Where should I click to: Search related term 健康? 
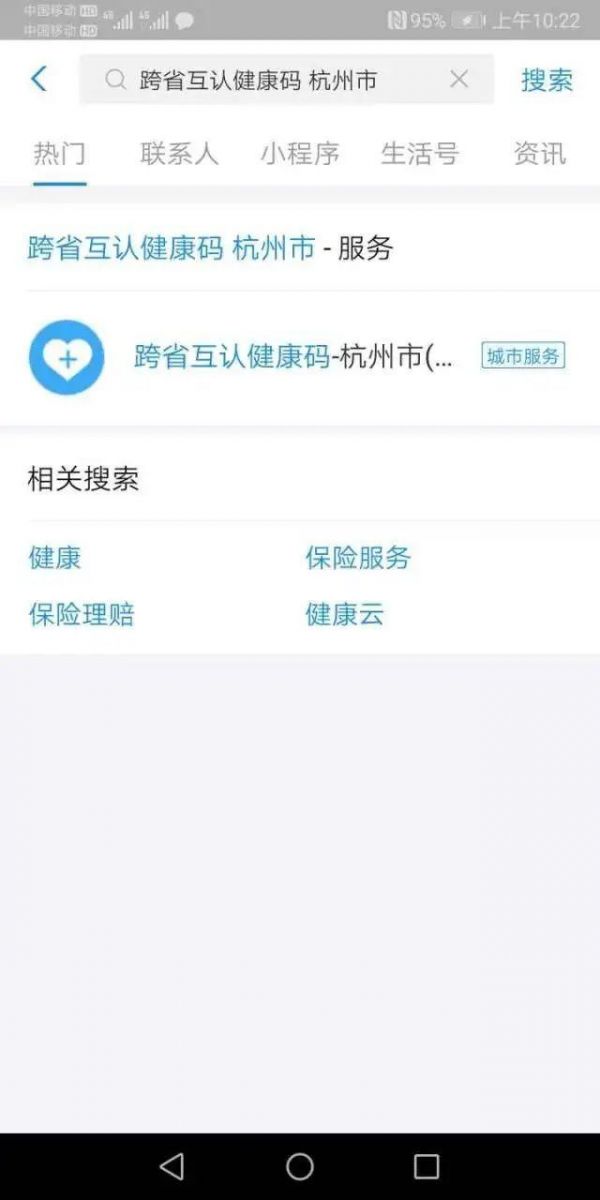point(55,558)
